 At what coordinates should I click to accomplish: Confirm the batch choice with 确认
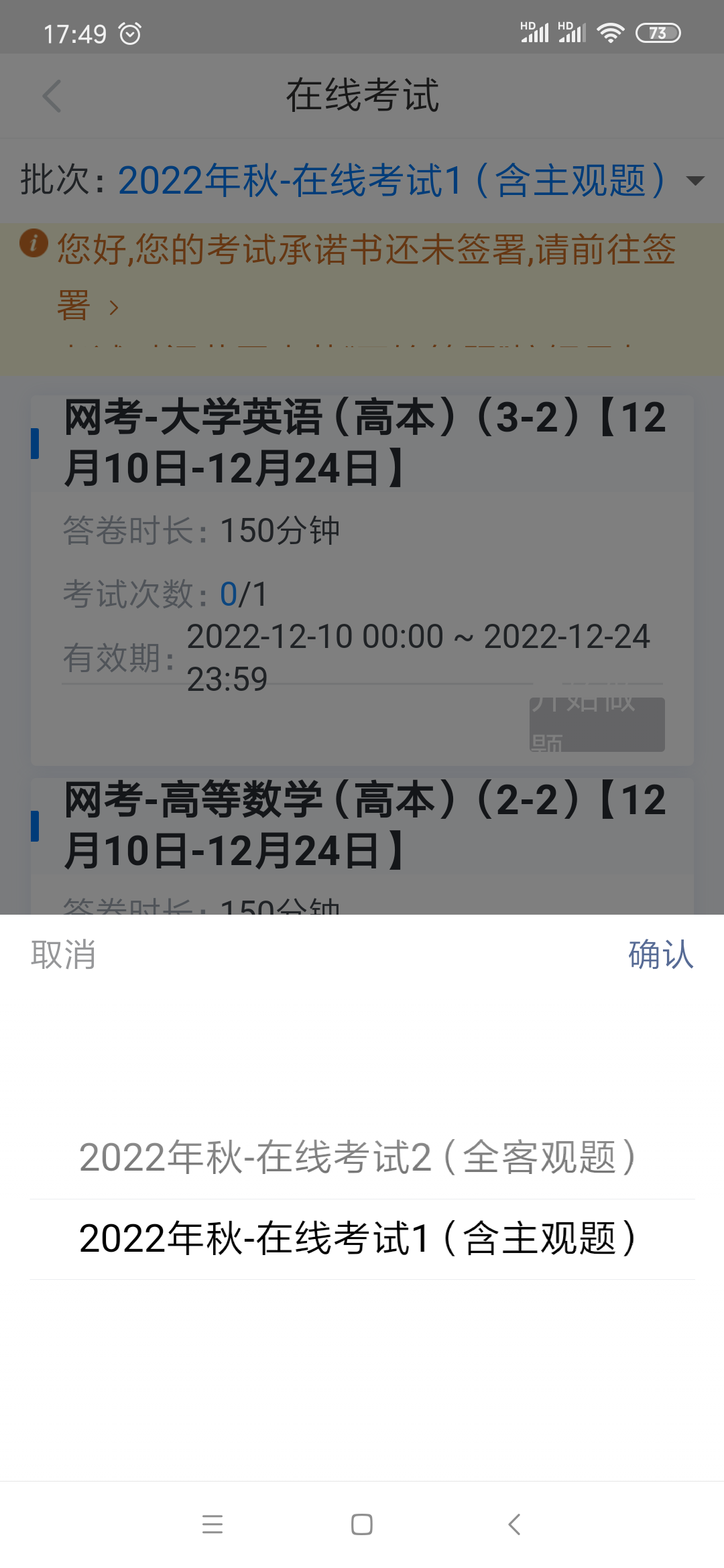coord(660,954)
